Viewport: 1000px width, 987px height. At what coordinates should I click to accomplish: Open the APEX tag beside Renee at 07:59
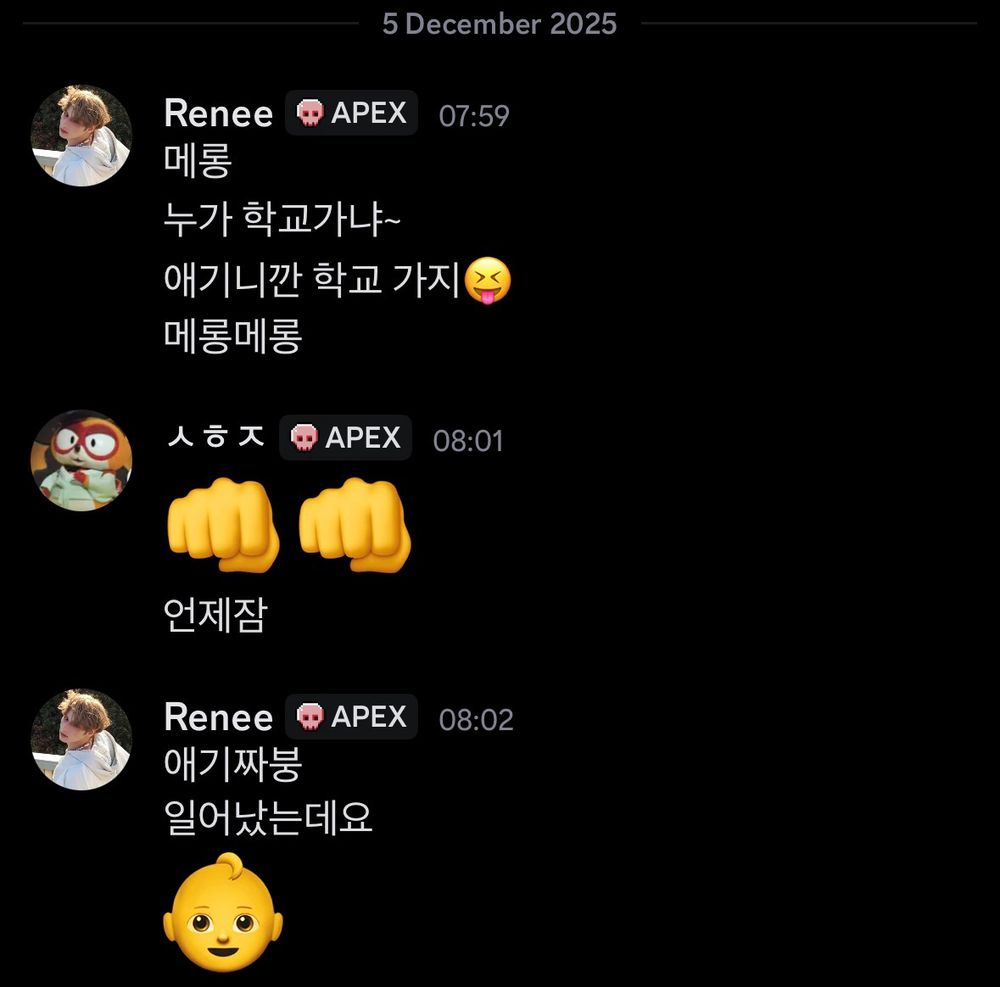[352, 114]
